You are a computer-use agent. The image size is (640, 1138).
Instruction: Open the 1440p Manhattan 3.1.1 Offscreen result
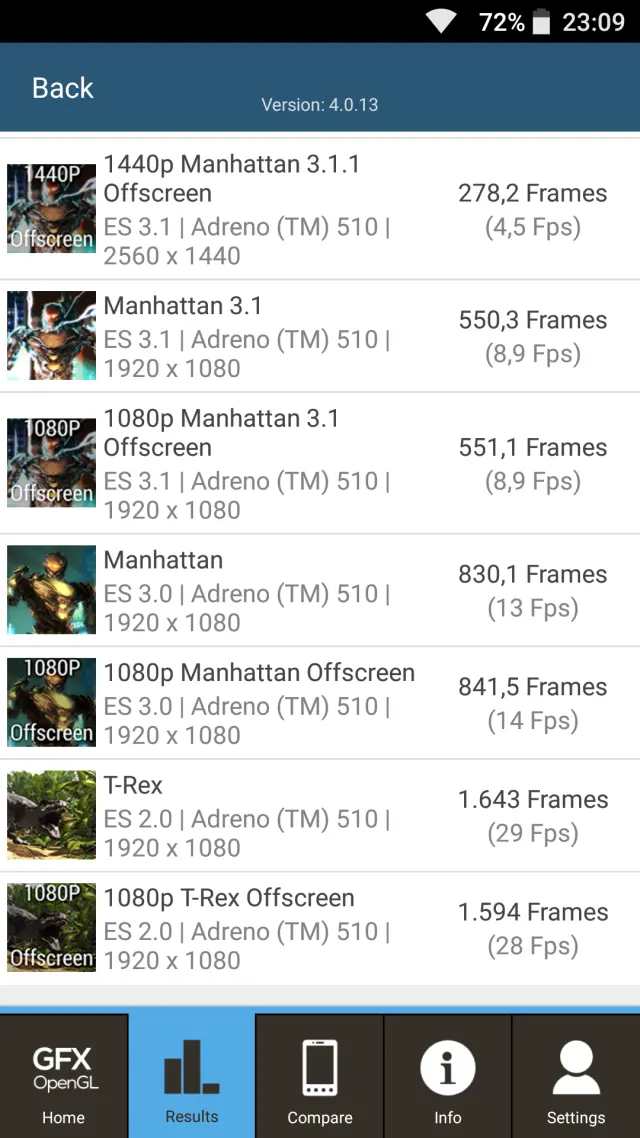(320, 209)
